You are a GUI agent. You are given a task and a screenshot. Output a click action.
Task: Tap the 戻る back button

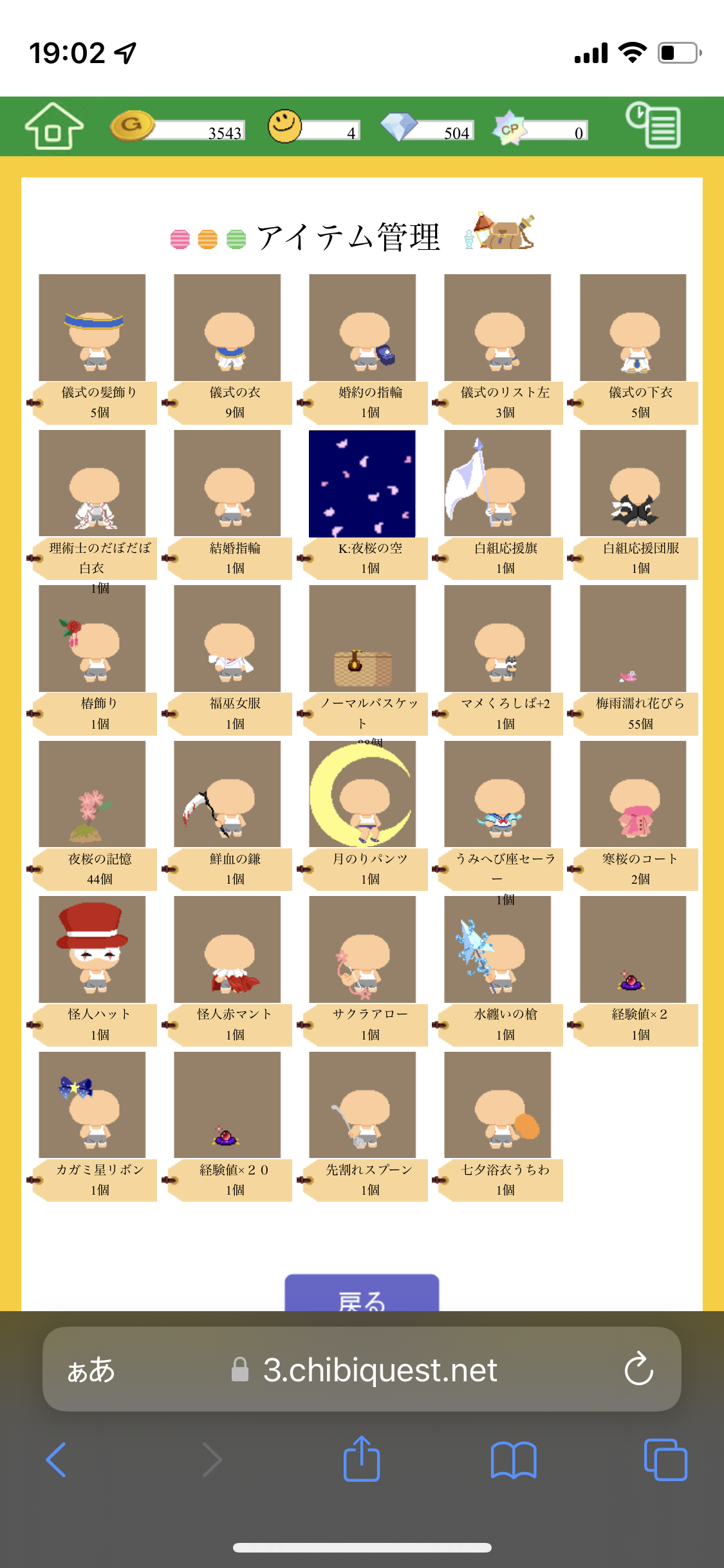[x=362, y=1295]
